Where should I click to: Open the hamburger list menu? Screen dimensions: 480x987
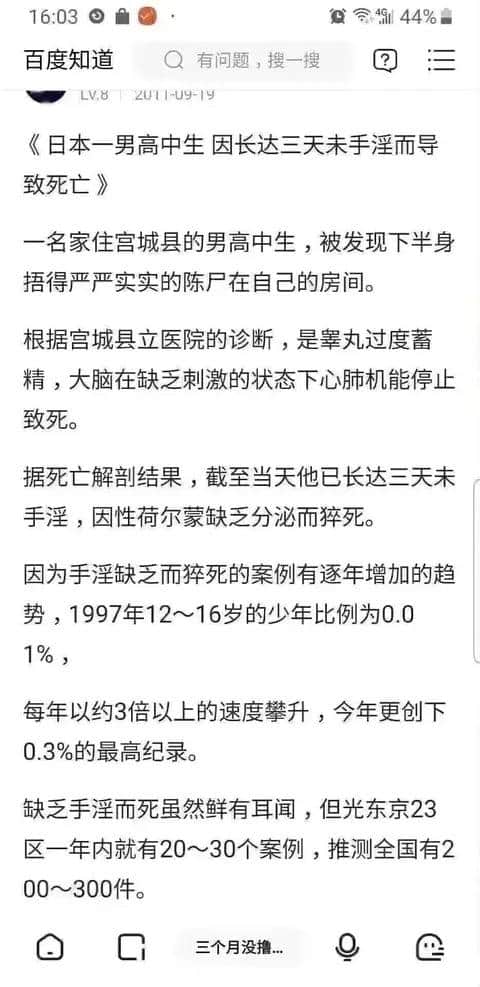tap(440, 60)
